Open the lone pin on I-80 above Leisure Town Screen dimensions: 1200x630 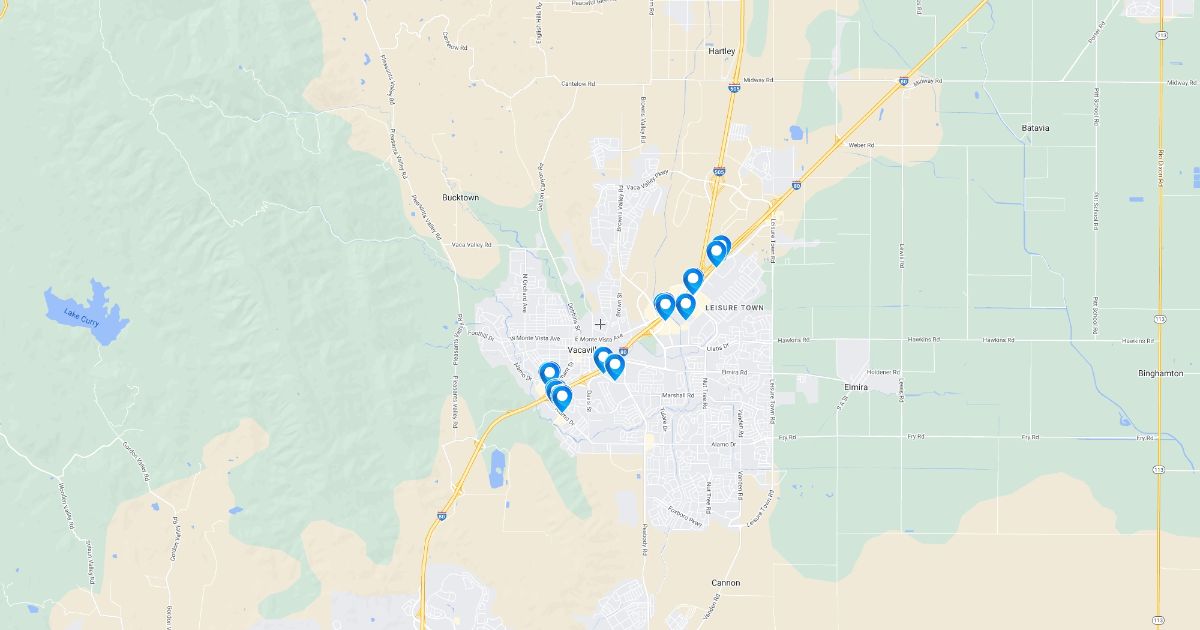(x=693, y=279)
